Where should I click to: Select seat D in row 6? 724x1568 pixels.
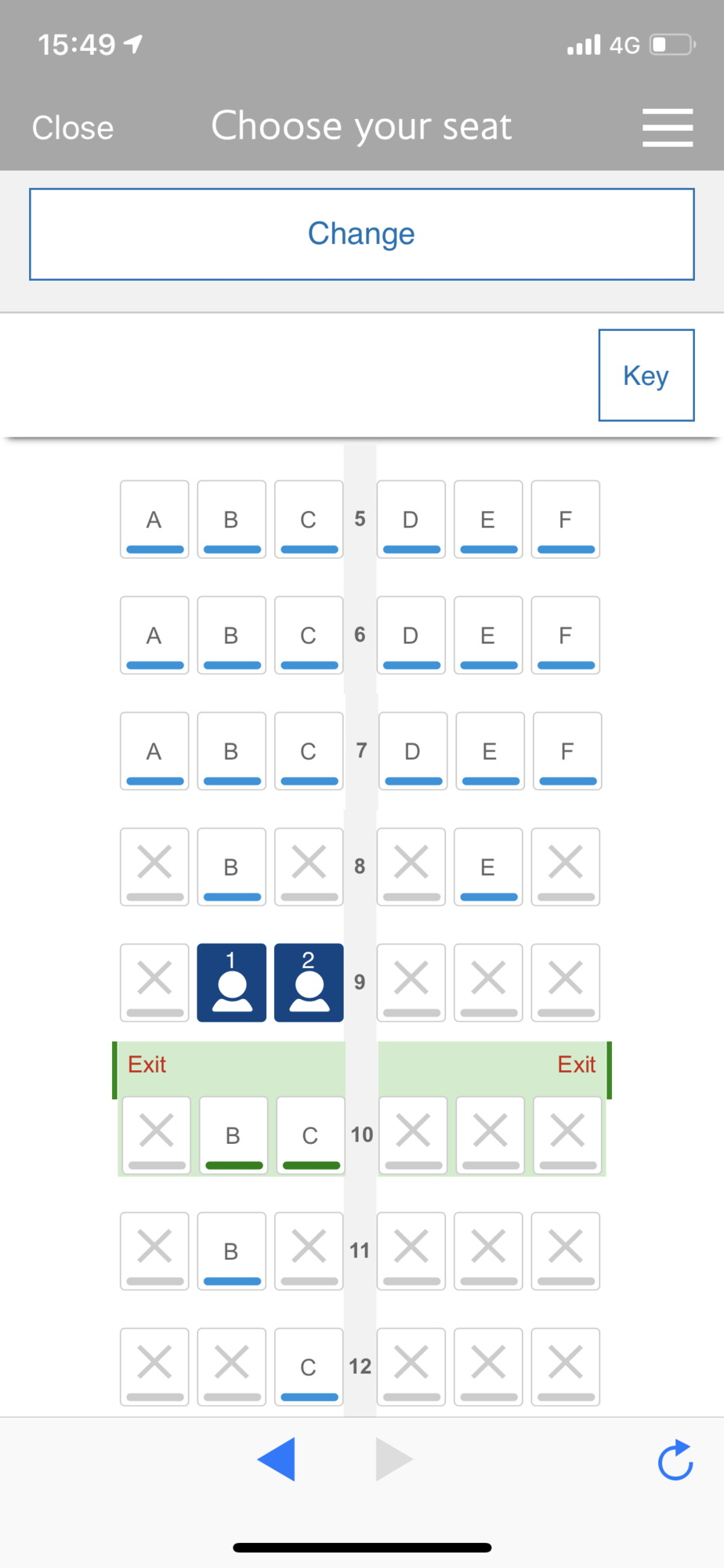pos(411,635)
